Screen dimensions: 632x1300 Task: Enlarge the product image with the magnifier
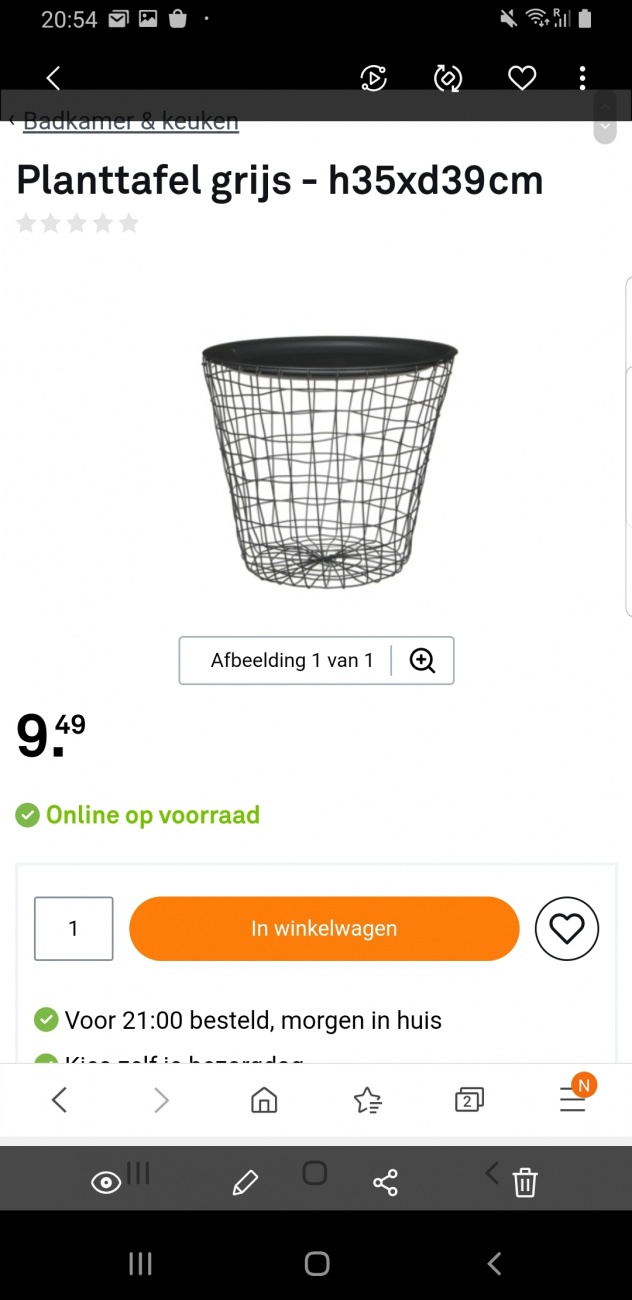click(422, 661)
